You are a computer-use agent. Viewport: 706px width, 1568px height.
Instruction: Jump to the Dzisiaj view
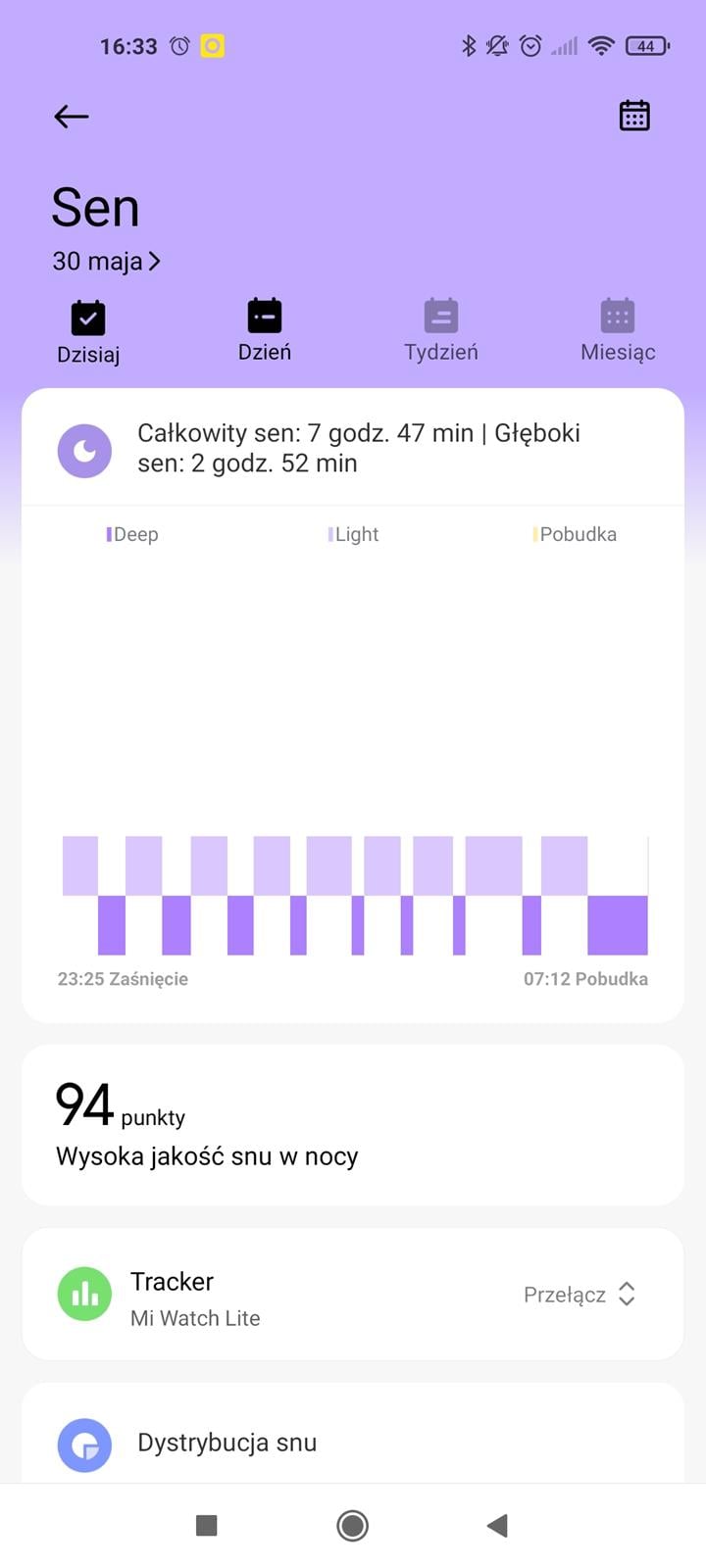pos(88,332)
